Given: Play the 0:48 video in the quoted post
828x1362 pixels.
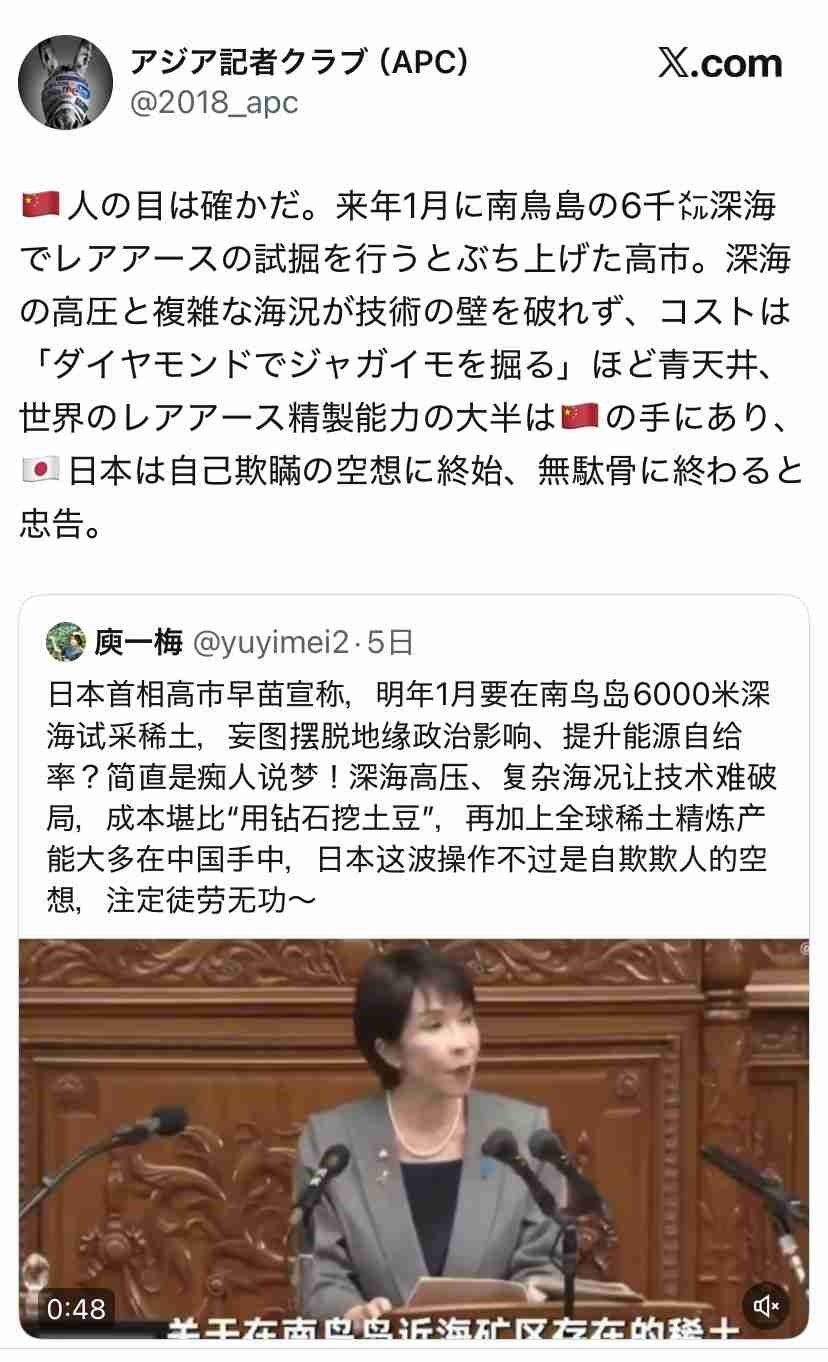Looking at the screenshot, I should click(x=413, y=1130).
